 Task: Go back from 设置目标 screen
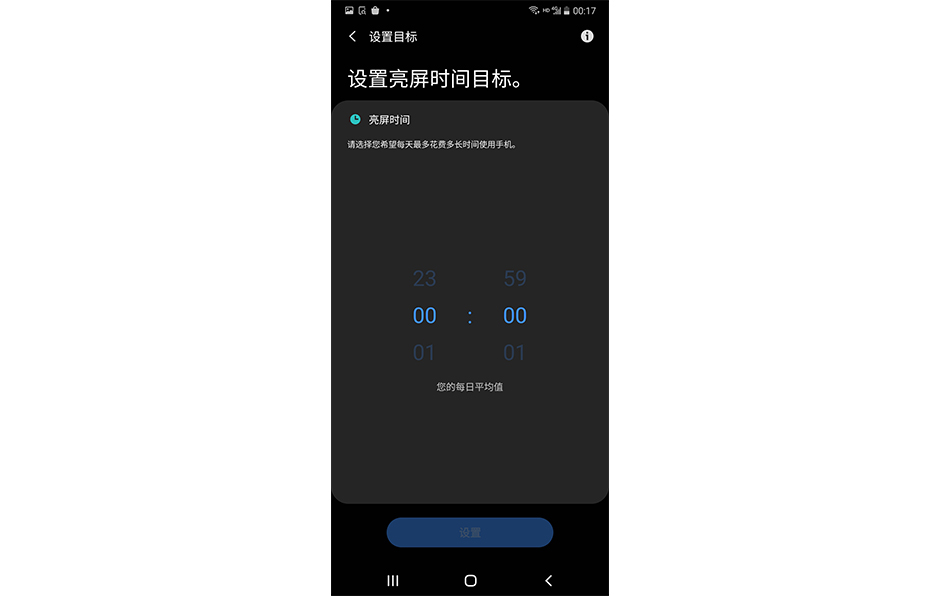352,37
